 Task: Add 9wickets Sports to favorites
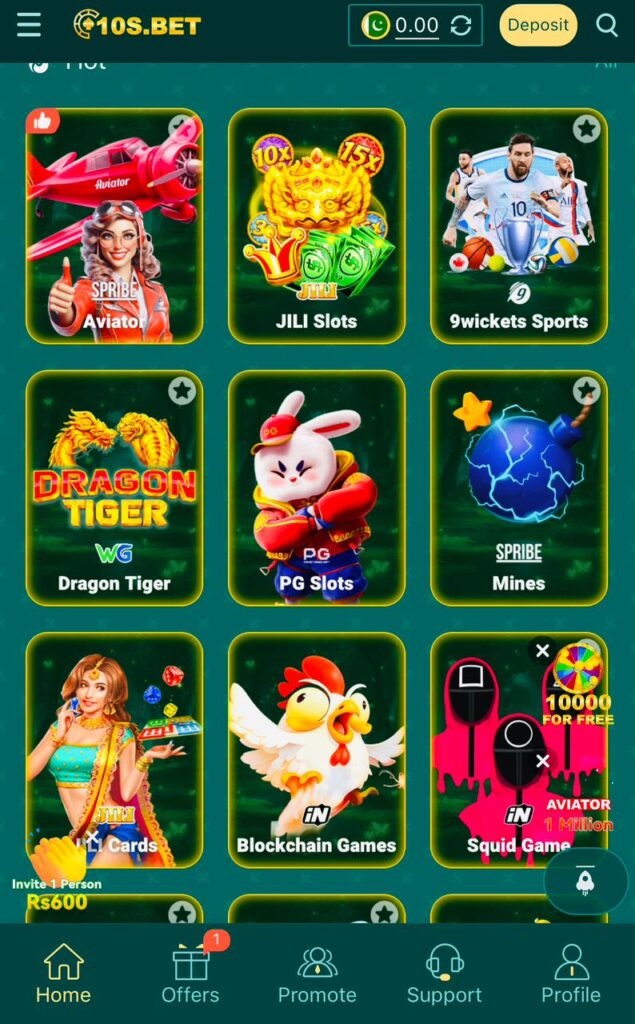(x=586, y=128)
